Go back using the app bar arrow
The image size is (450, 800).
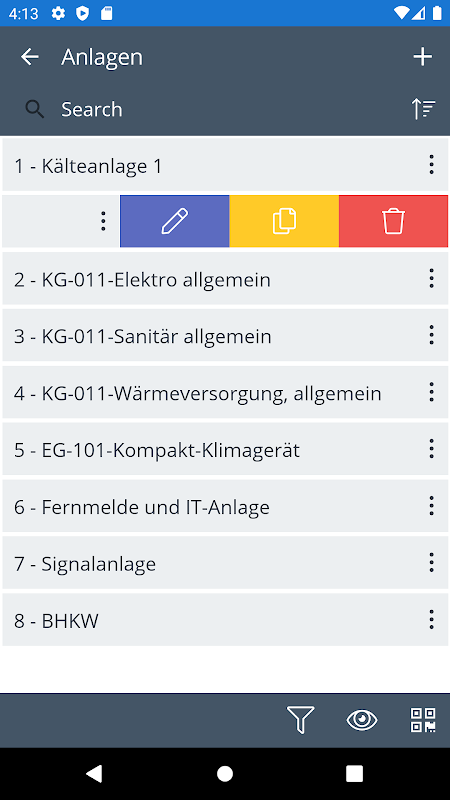pos(30,57)
